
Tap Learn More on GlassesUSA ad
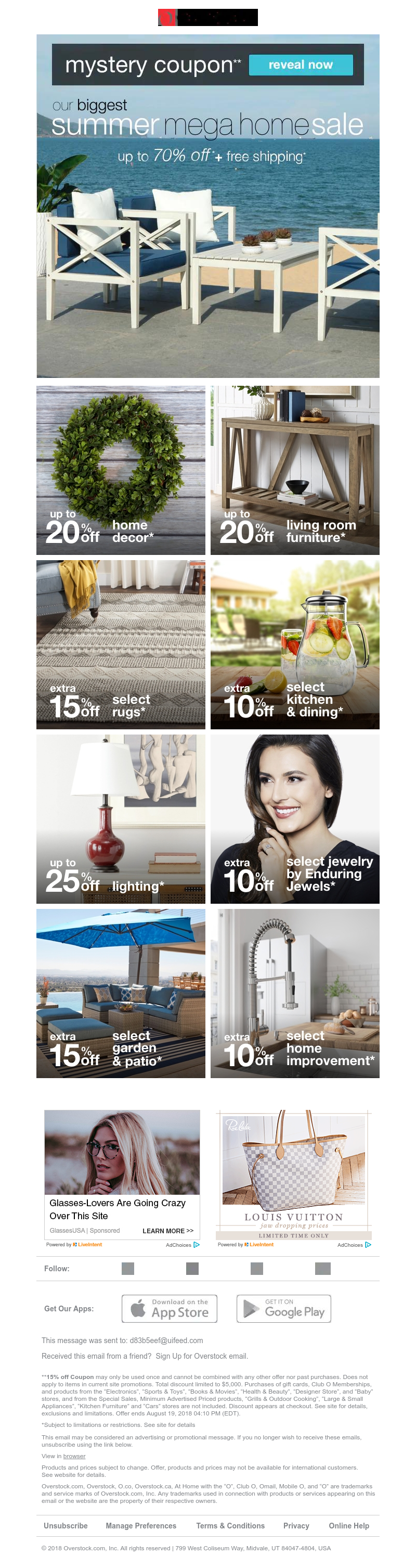coord(167,1231)
